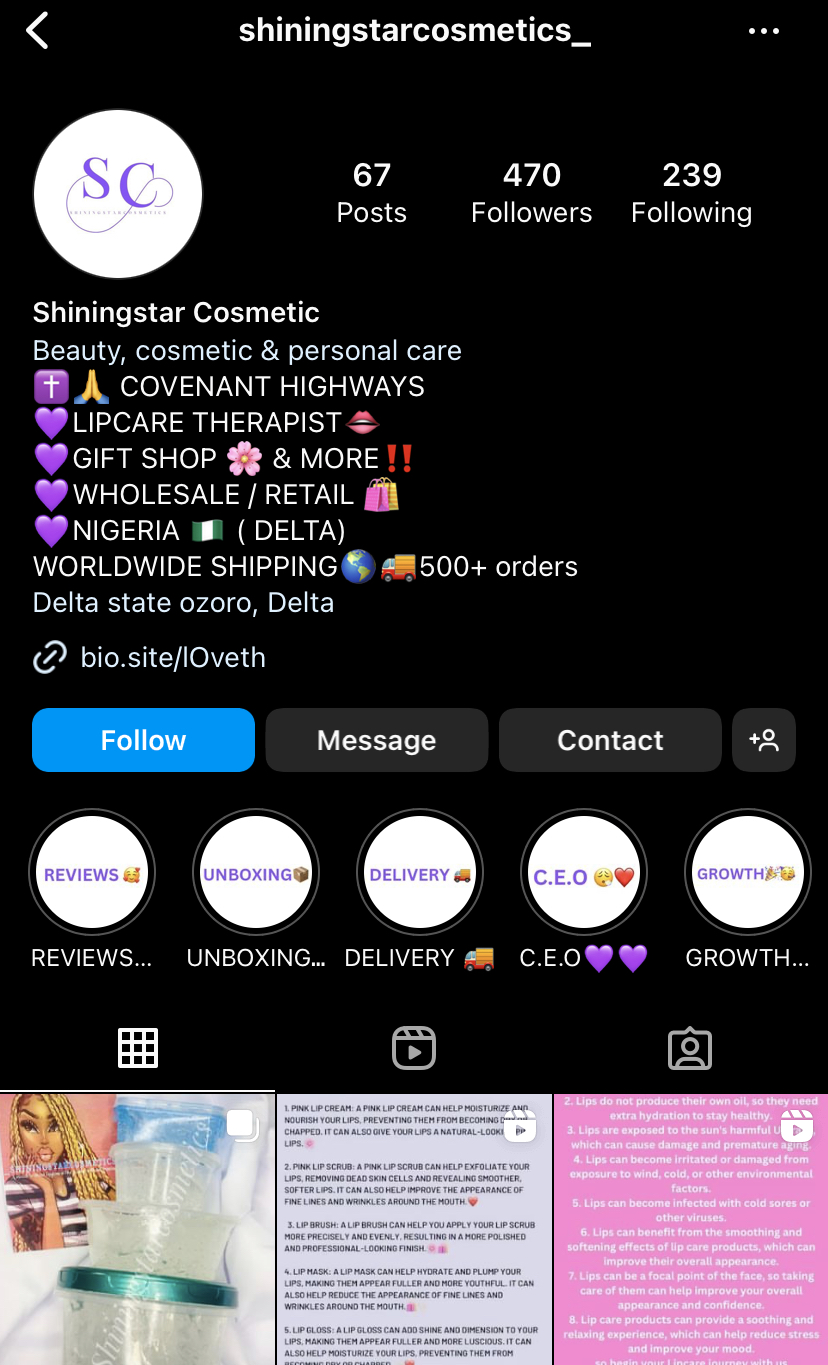828x1365 pixels.
Task: Open the REVIEWS story highlight
Action: pyautogui.click(x=92, y=872)
